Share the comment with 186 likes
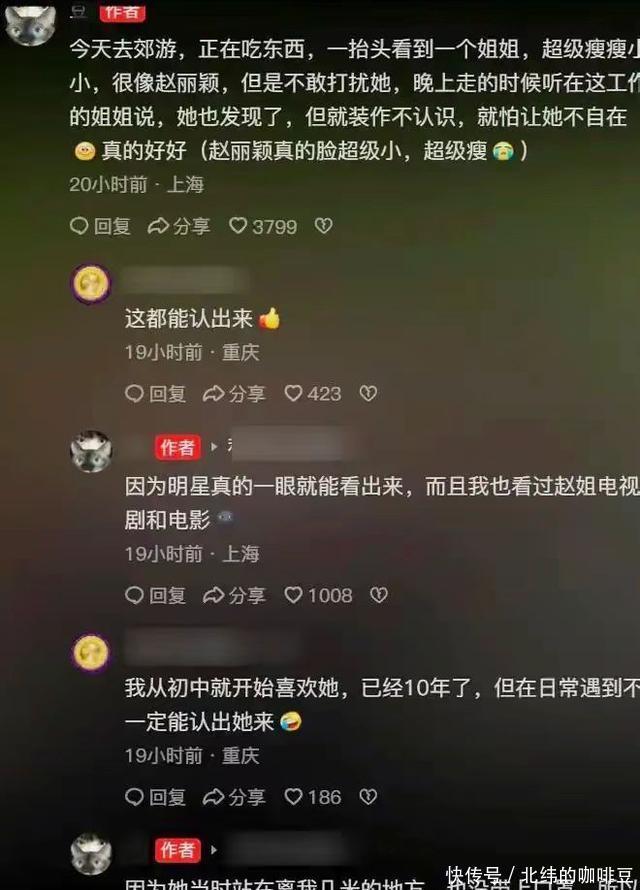 click(x=234, y=797)
